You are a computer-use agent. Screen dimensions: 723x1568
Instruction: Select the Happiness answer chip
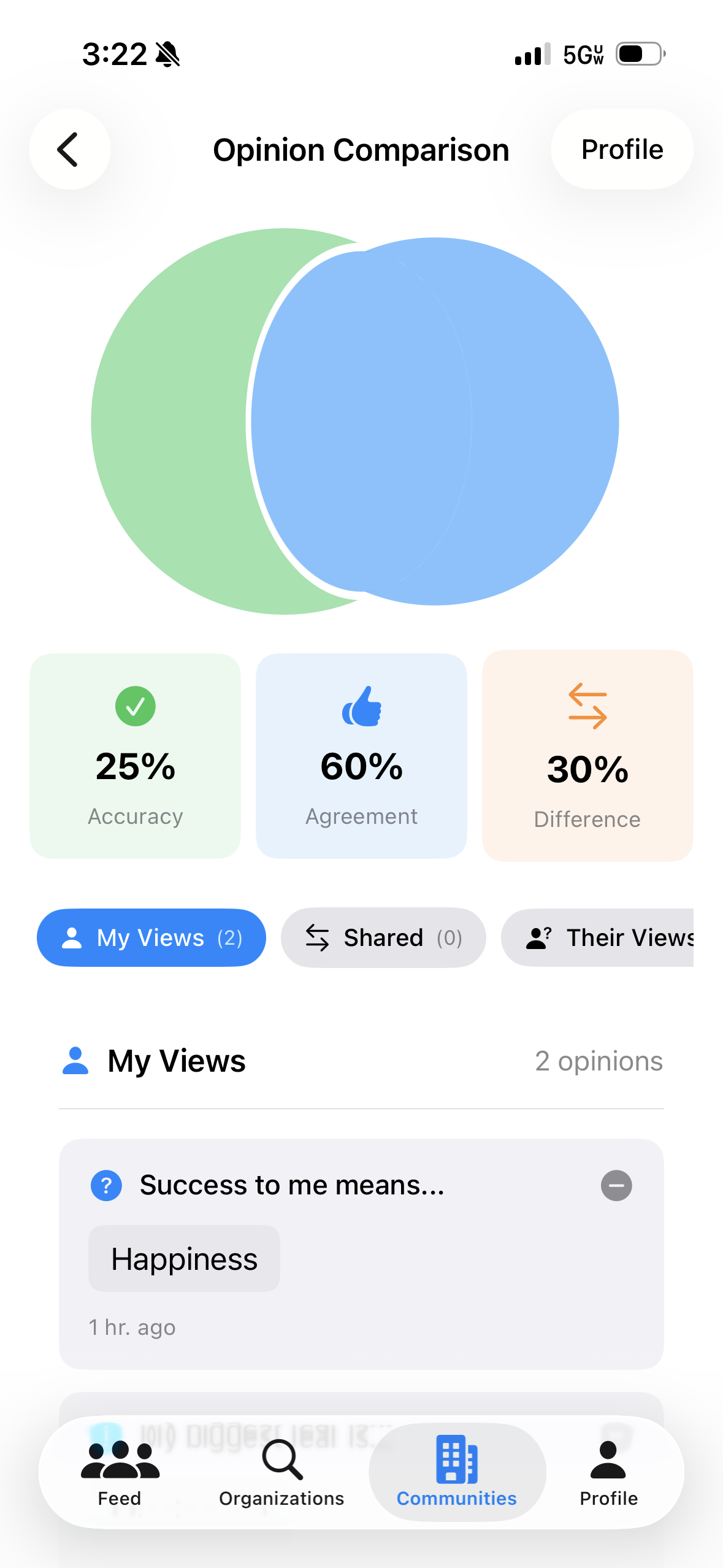tap(183, 1258)
